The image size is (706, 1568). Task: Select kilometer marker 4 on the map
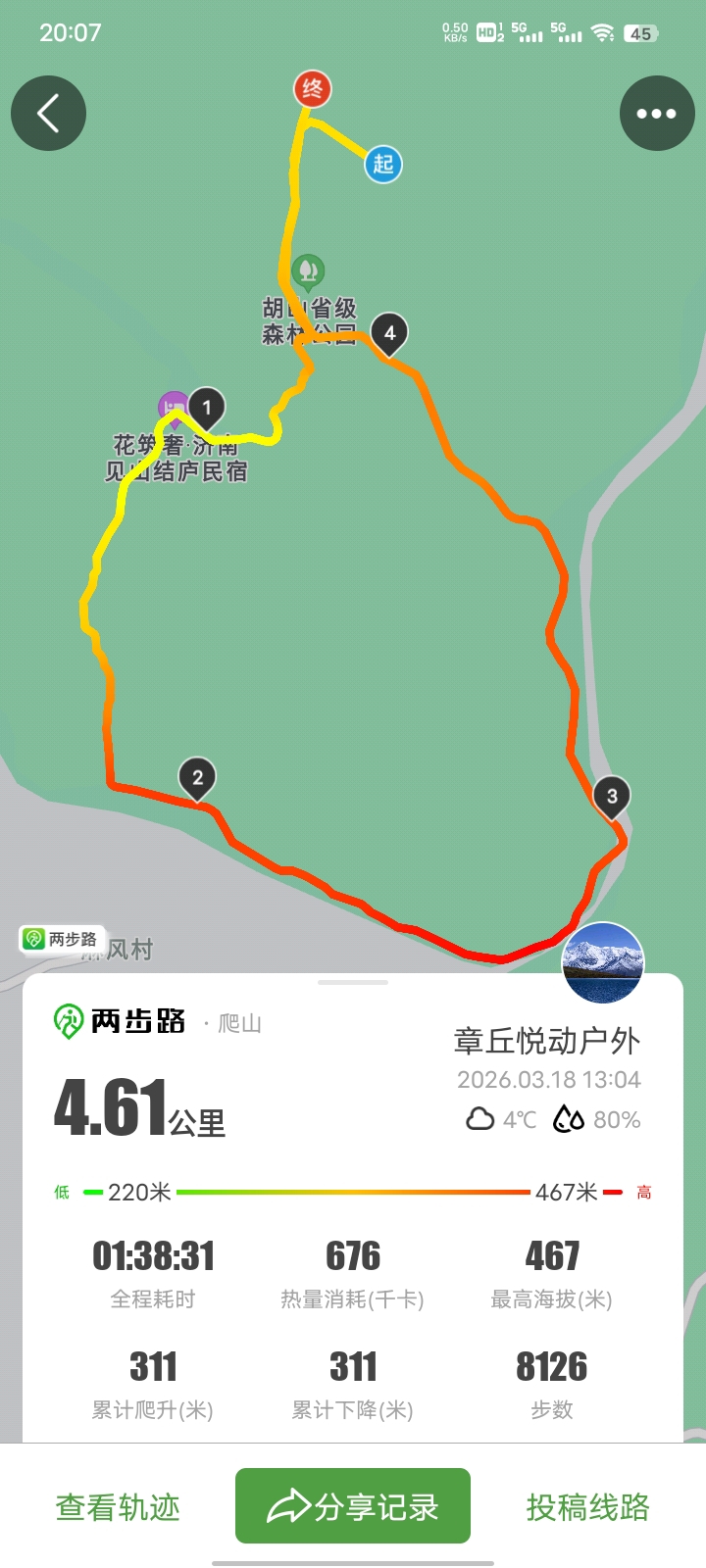click(389, 333)
